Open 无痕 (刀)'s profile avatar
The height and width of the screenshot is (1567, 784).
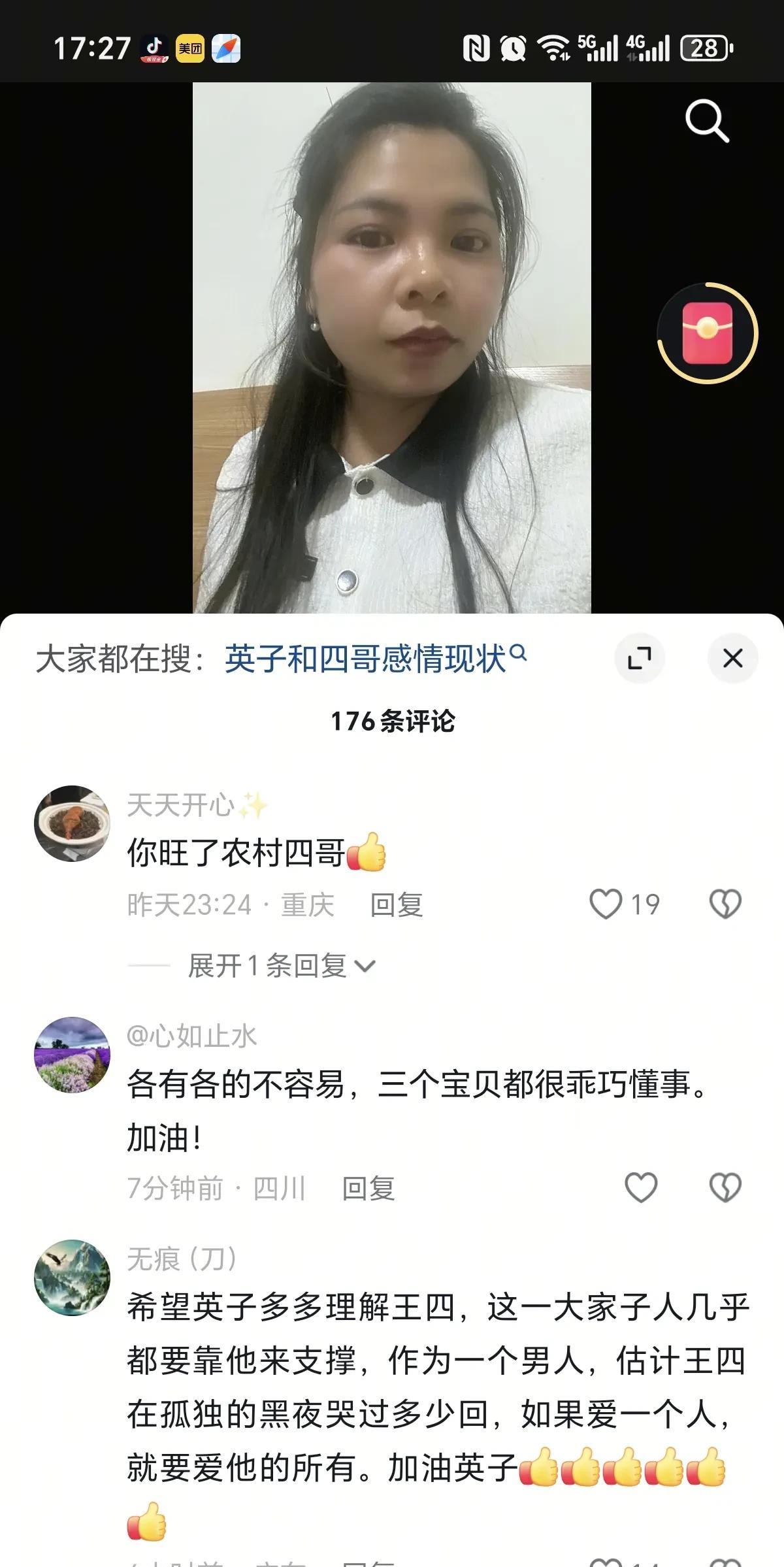72,1278
